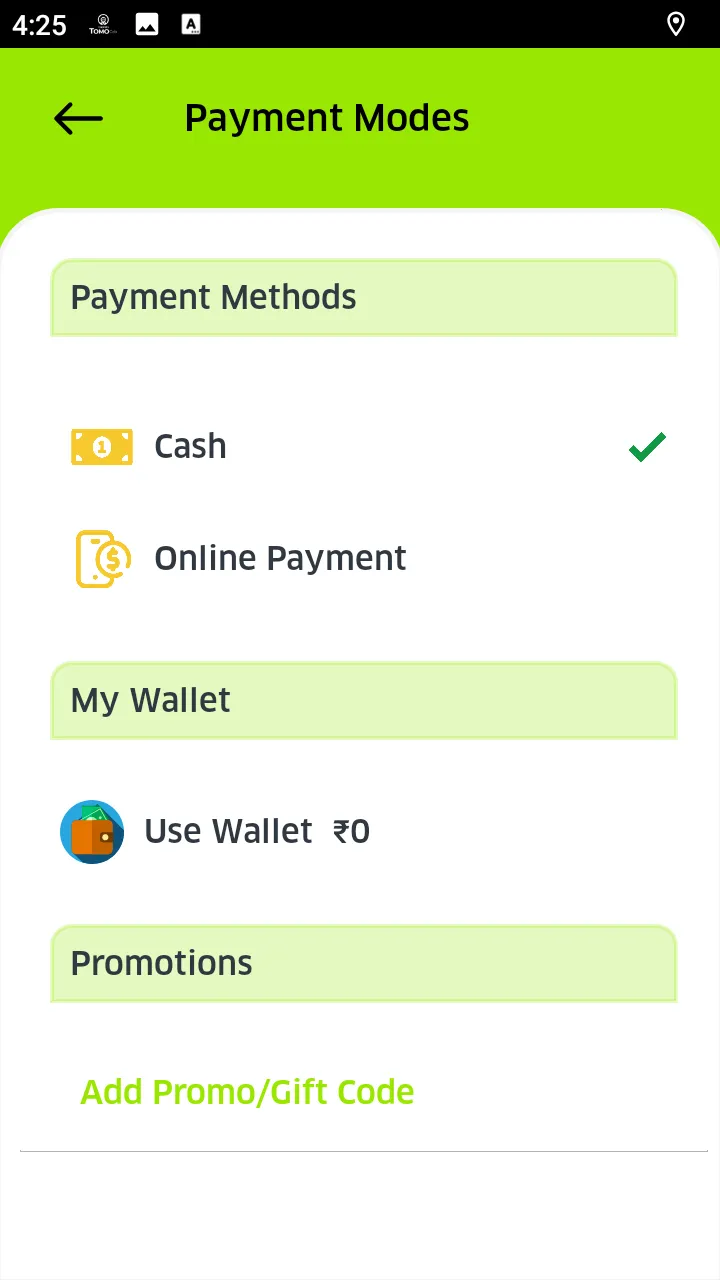Use Wallet balance for payment

(256, 831)
